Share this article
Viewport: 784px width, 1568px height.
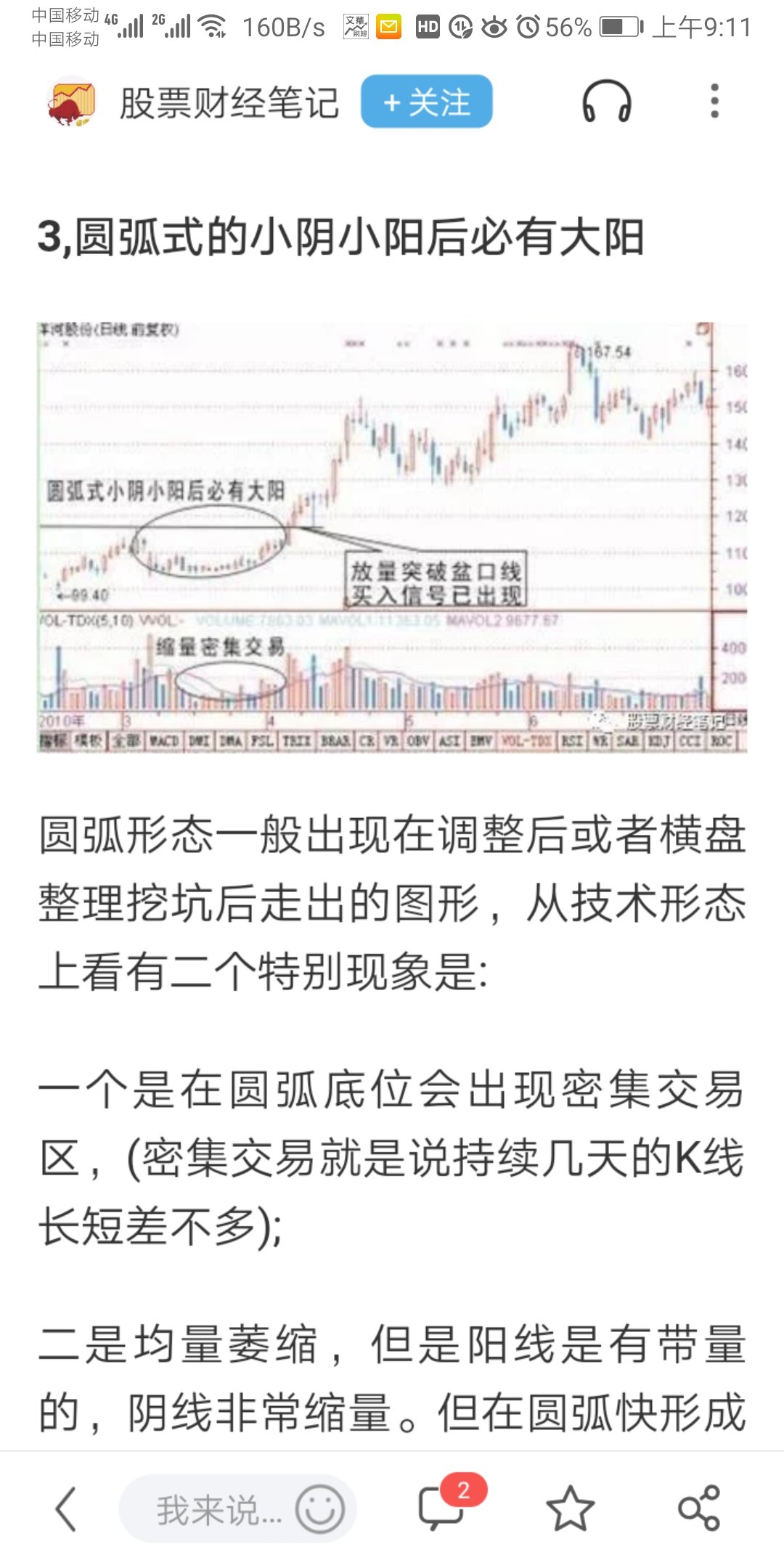click(698, 1509)
